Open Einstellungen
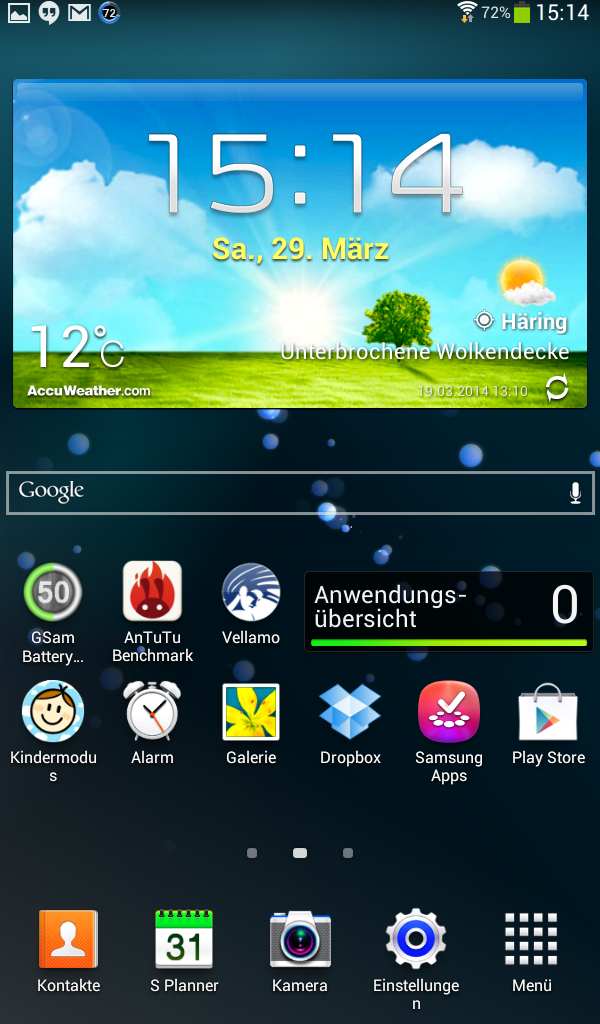 (416, 959)
